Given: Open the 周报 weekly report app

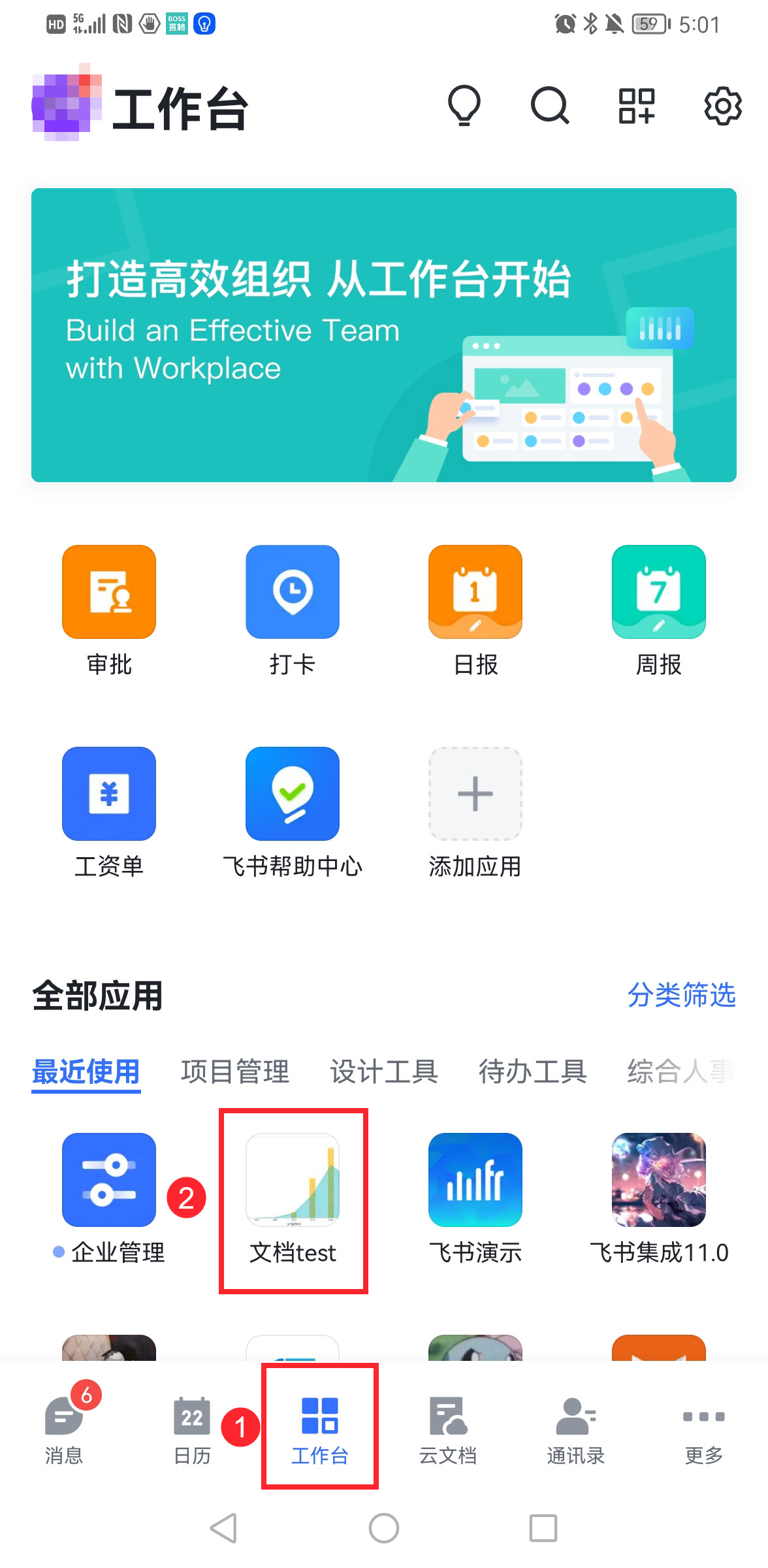Looking at the screenshot, I should [x=658, y=592].
